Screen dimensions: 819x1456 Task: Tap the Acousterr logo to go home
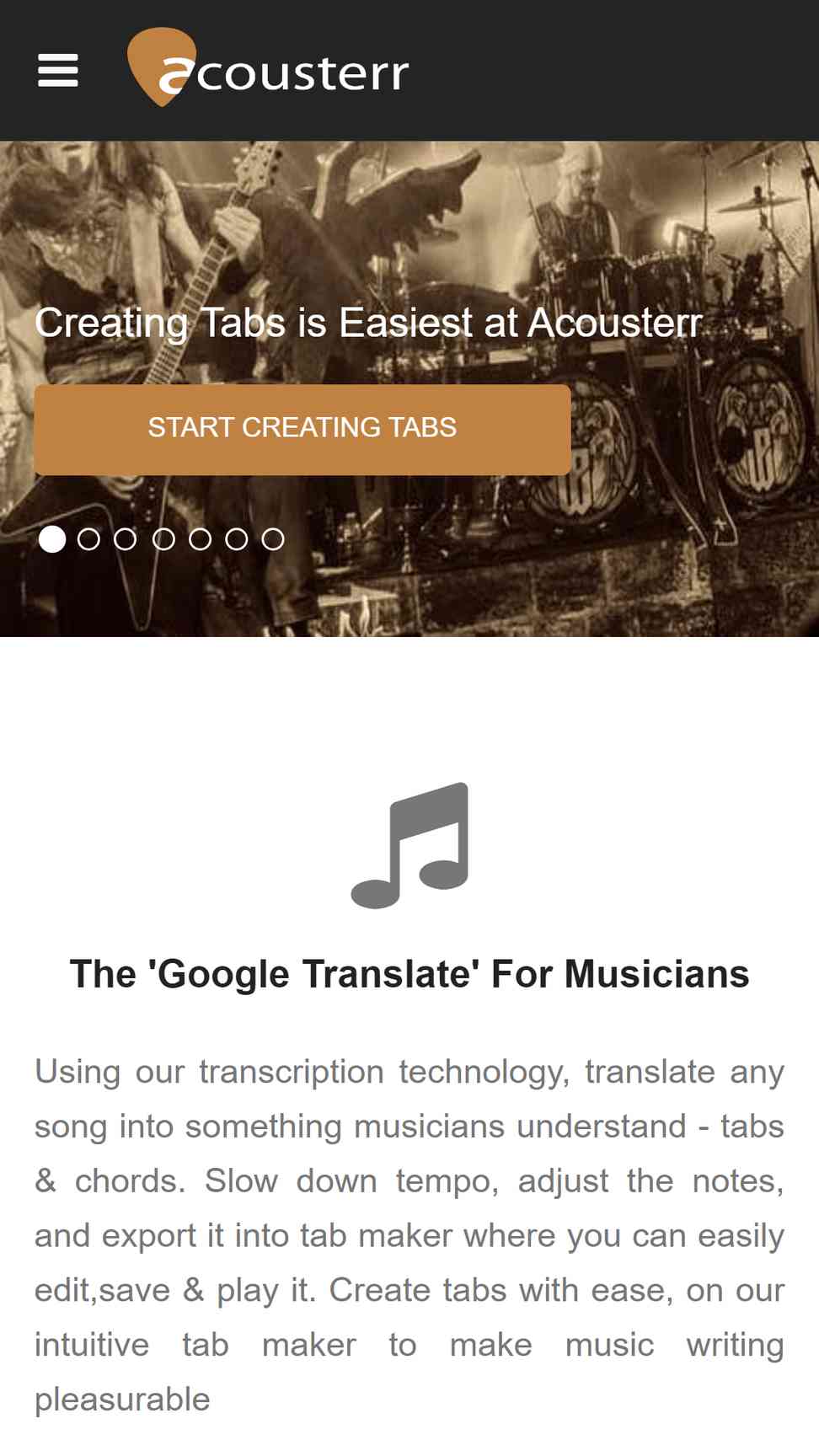tap(268, 69)
